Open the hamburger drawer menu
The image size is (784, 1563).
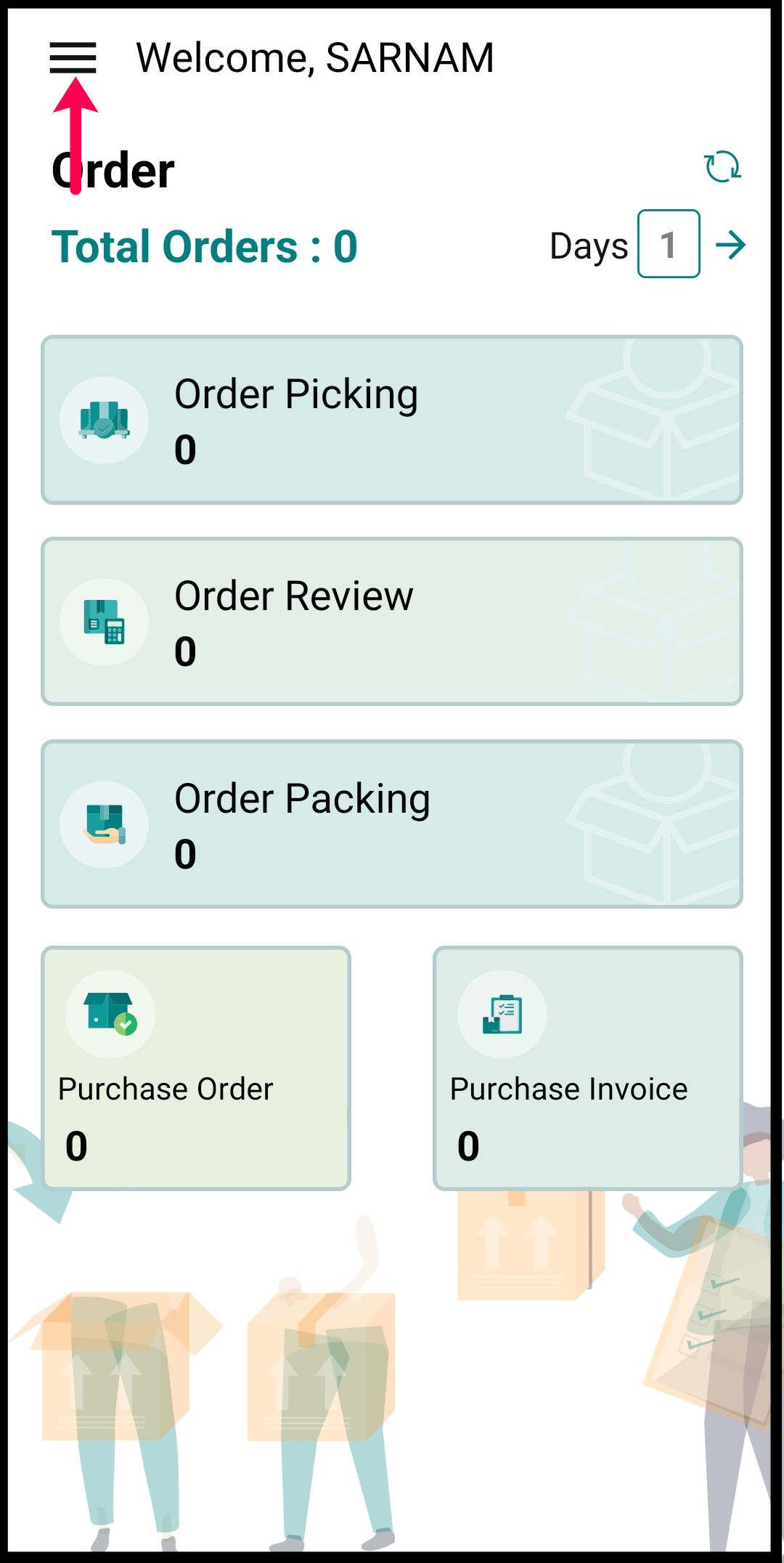point(73,57)
